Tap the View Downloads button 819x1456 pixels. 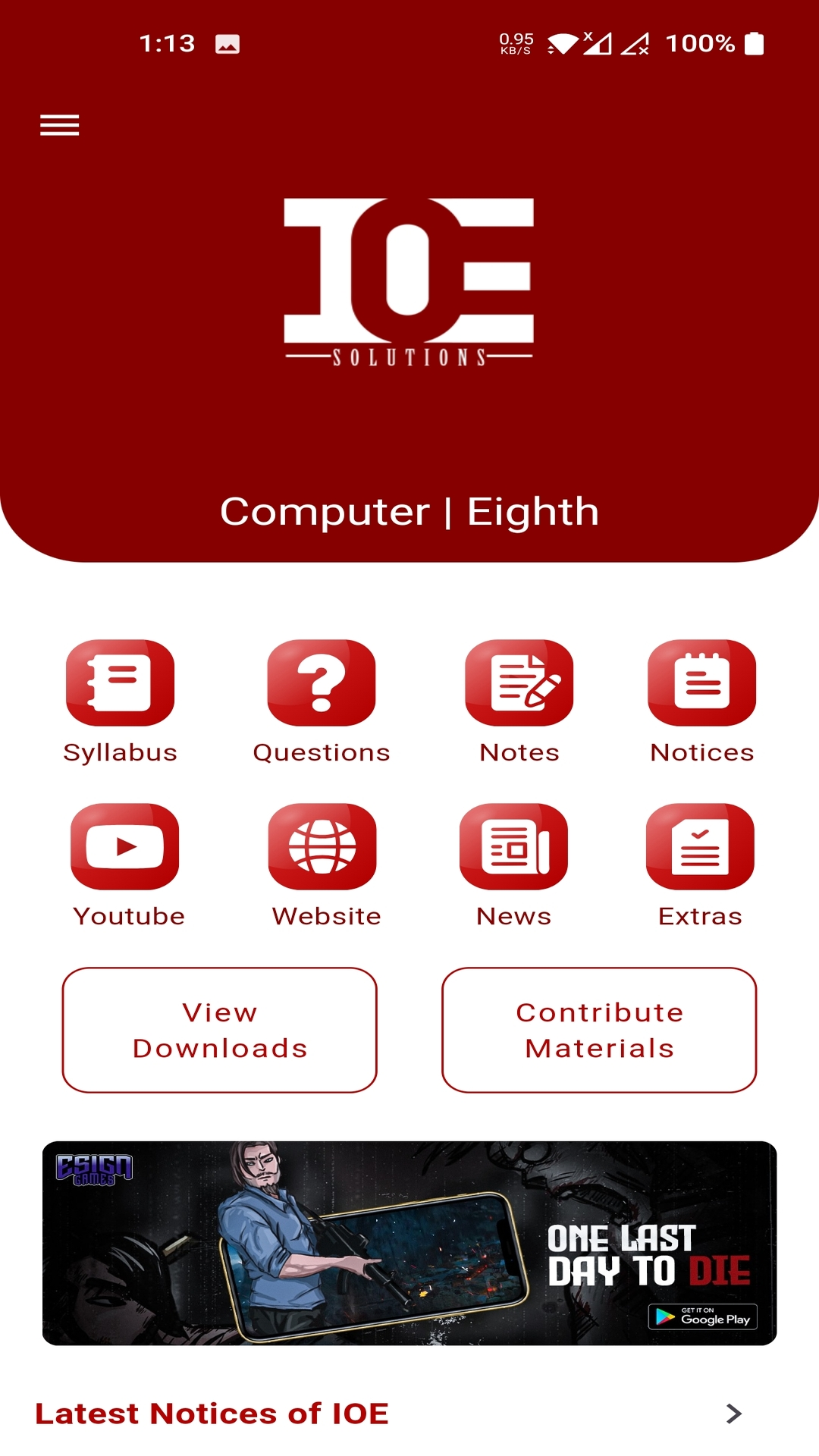coord(220,1030)
